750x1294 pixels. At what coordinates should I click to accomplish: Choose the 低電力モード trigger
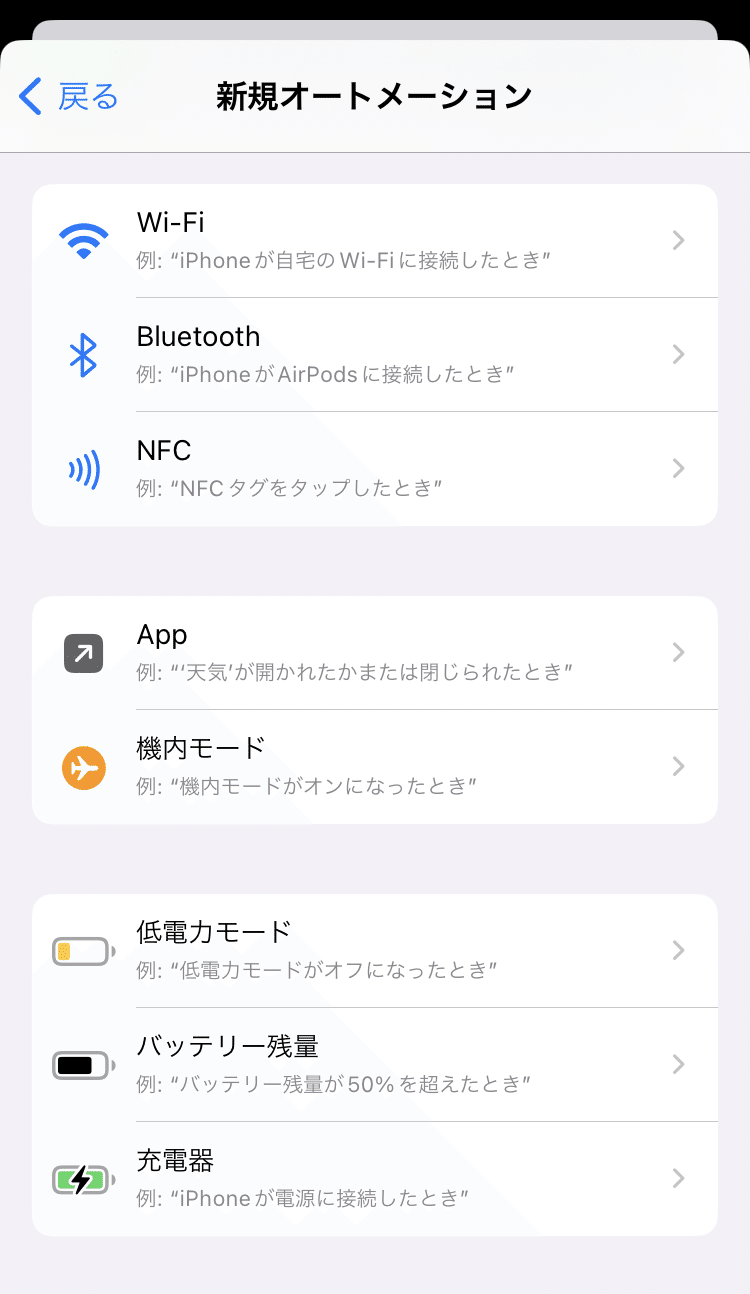click(375, 951)
